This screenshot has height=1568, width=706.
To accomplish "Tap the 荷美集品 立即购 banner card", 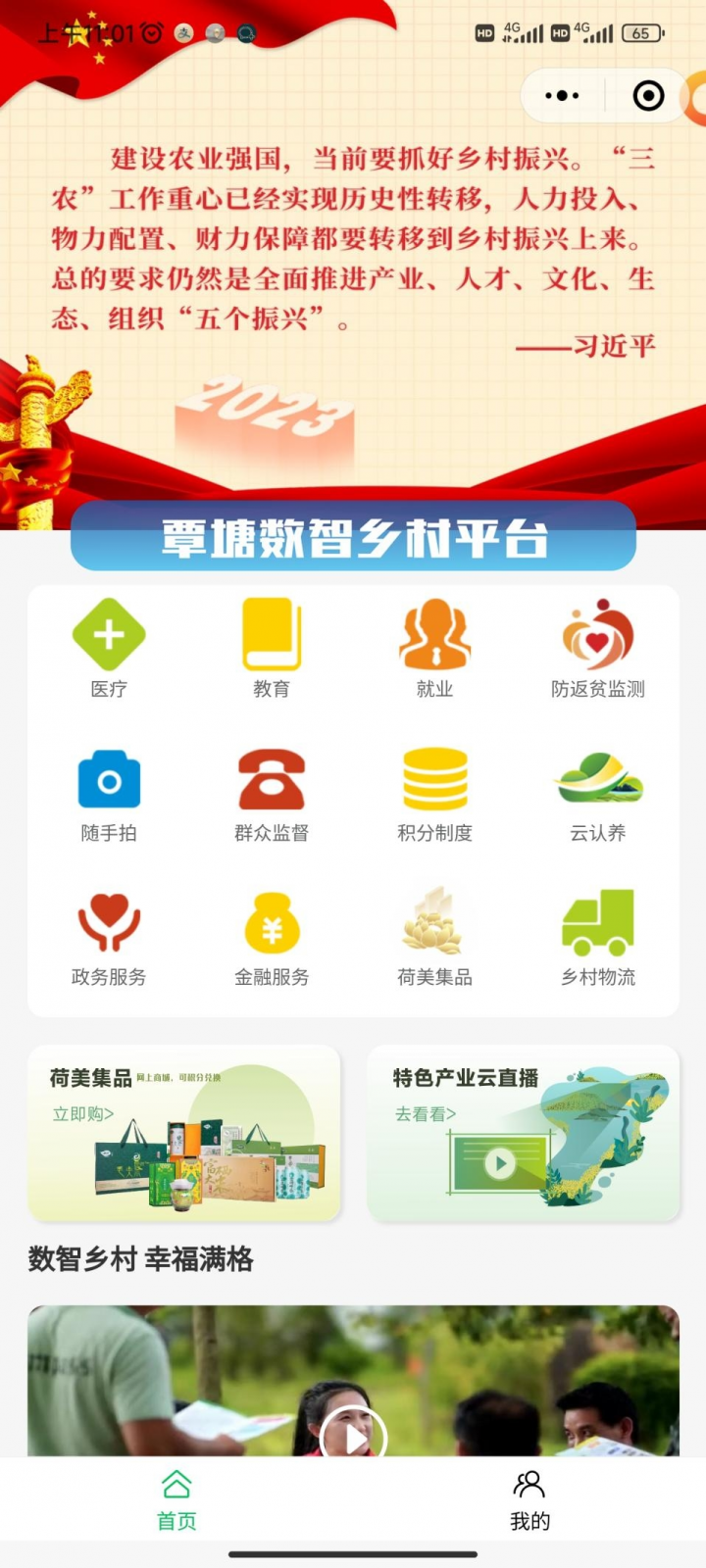I will [x=184, y=1134].
